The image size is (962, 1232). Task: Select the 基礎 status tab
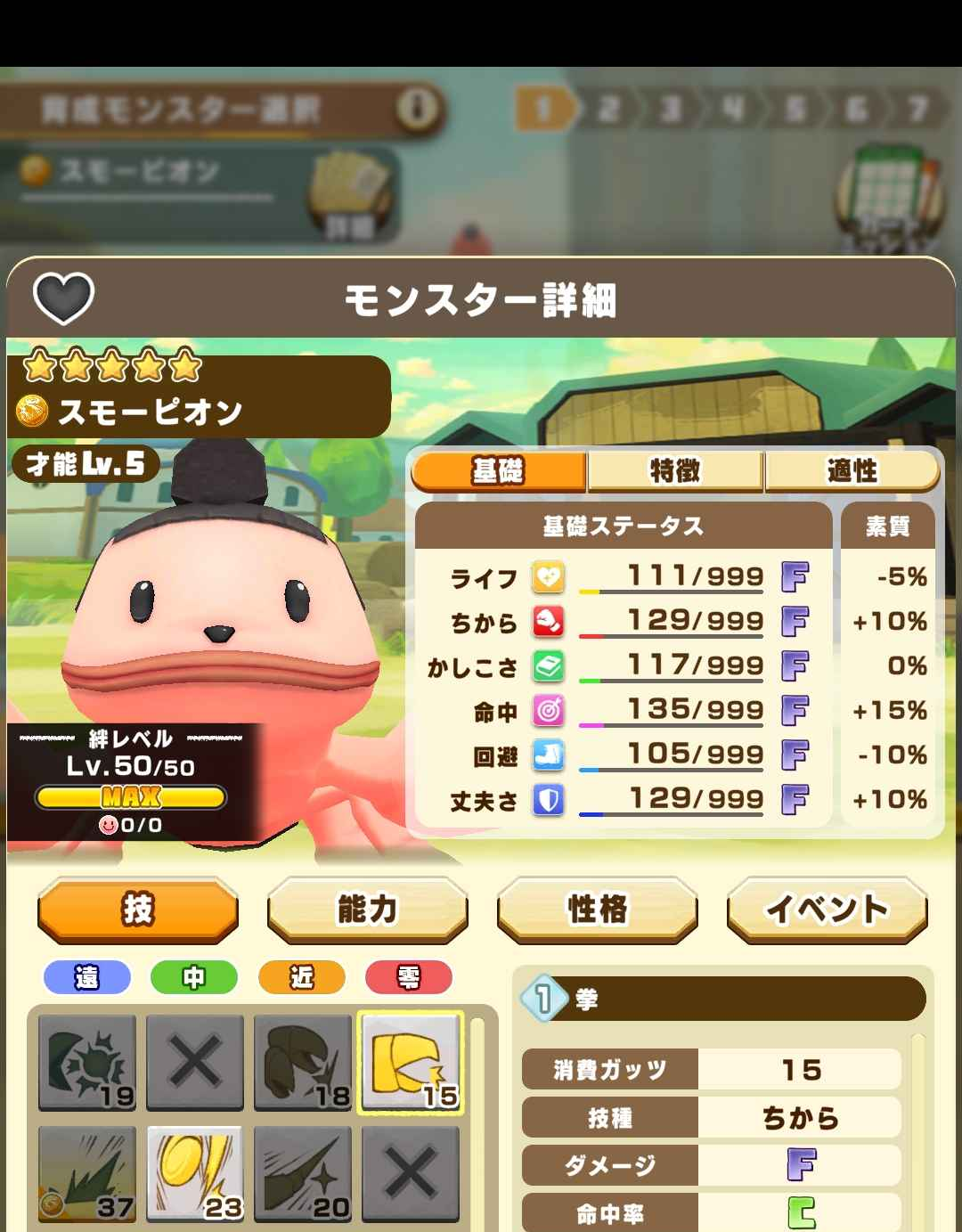coord(499,470)
